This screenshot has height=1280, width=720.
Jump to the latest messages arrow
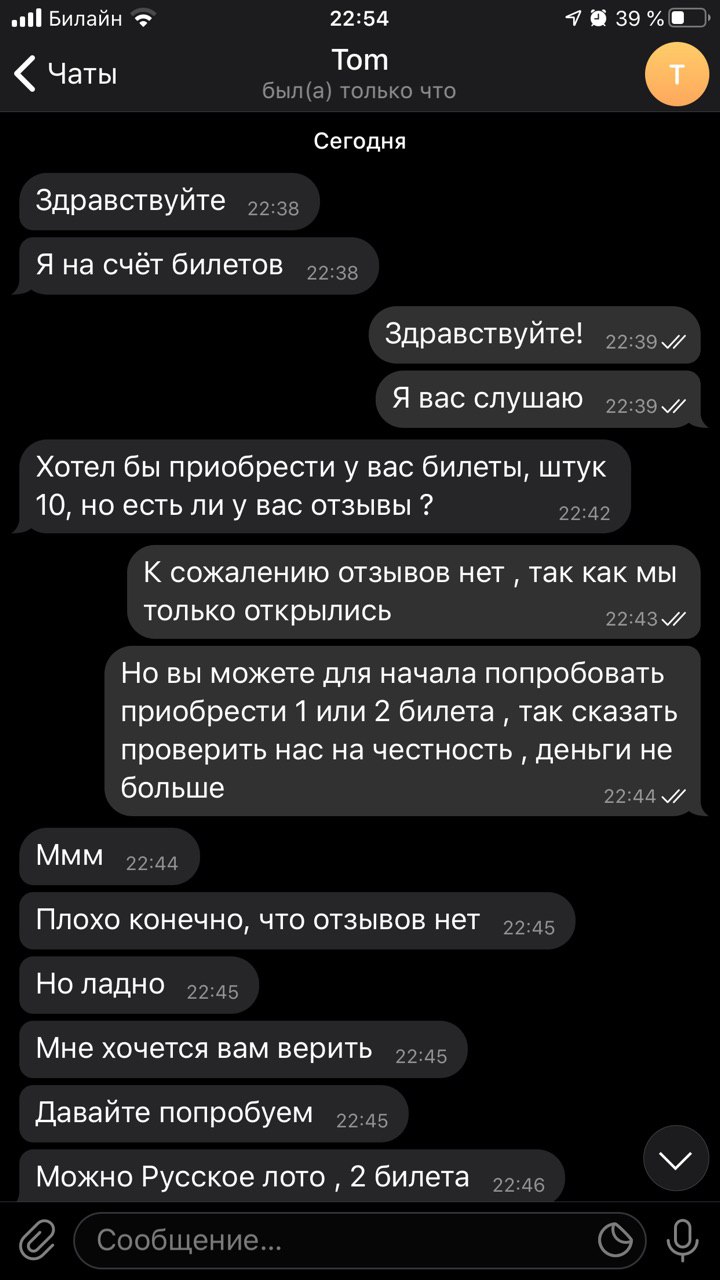point(676,1160)
